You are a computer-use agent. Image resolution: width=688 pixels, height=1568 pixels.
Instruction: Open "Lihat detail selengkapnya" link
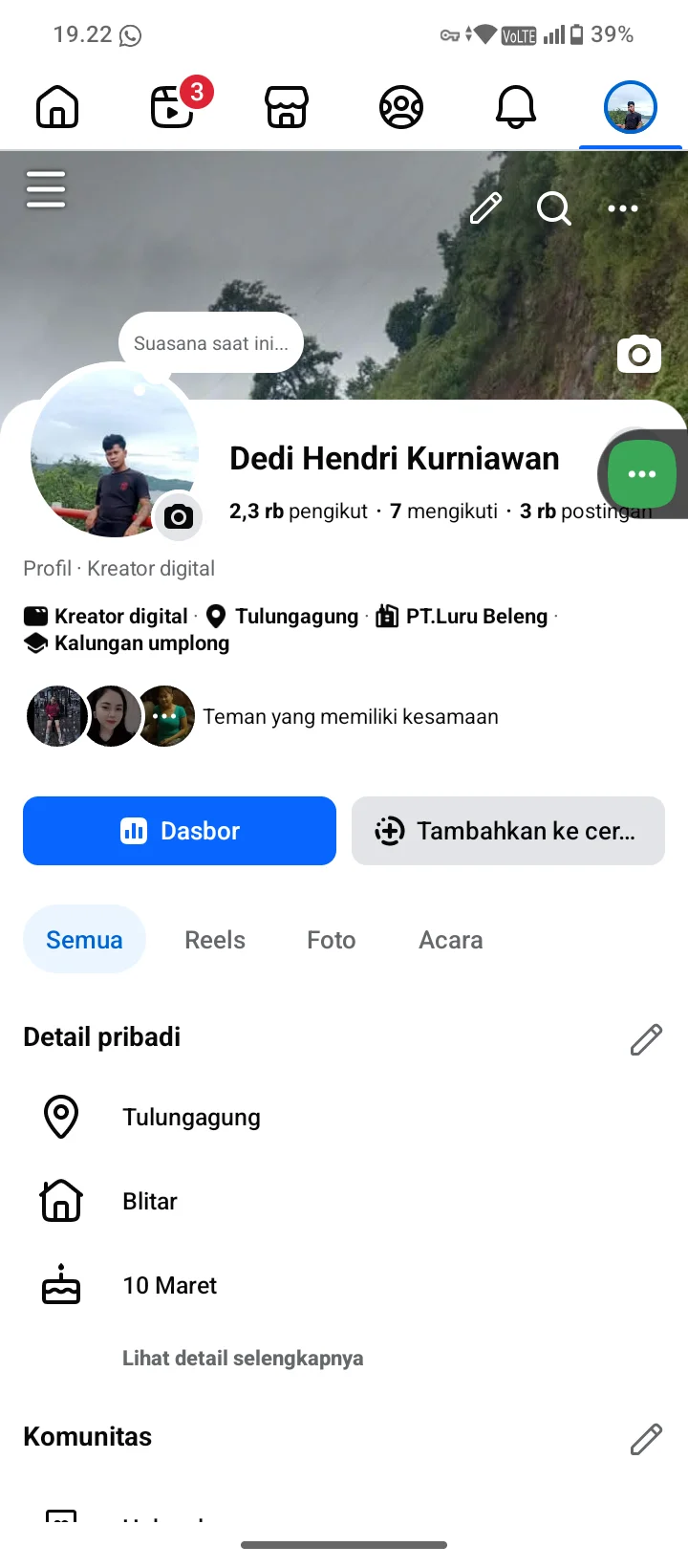point(243,1358)
